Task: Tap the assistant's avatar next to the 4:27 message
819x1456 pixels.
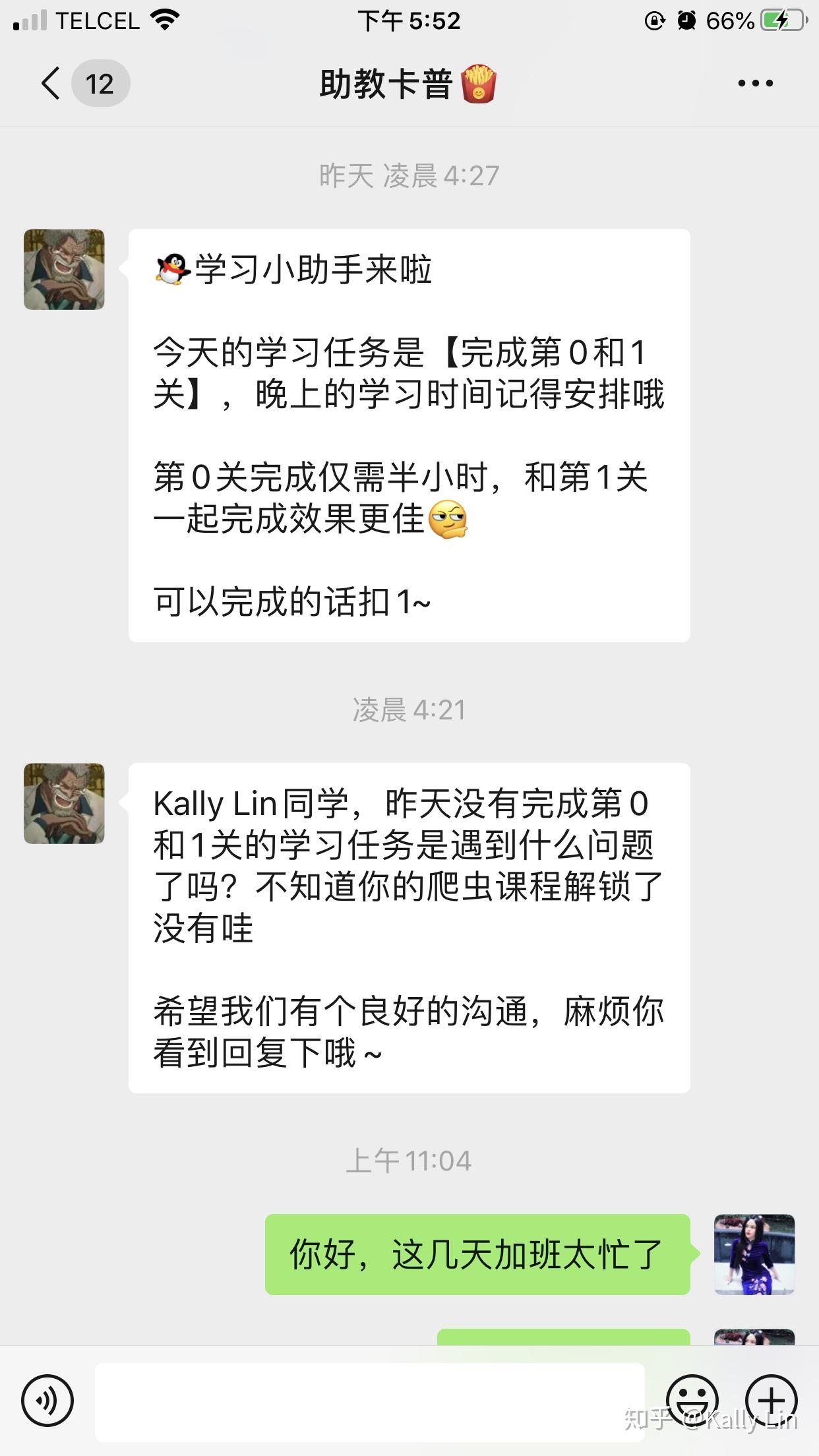Action: (63, 270)
